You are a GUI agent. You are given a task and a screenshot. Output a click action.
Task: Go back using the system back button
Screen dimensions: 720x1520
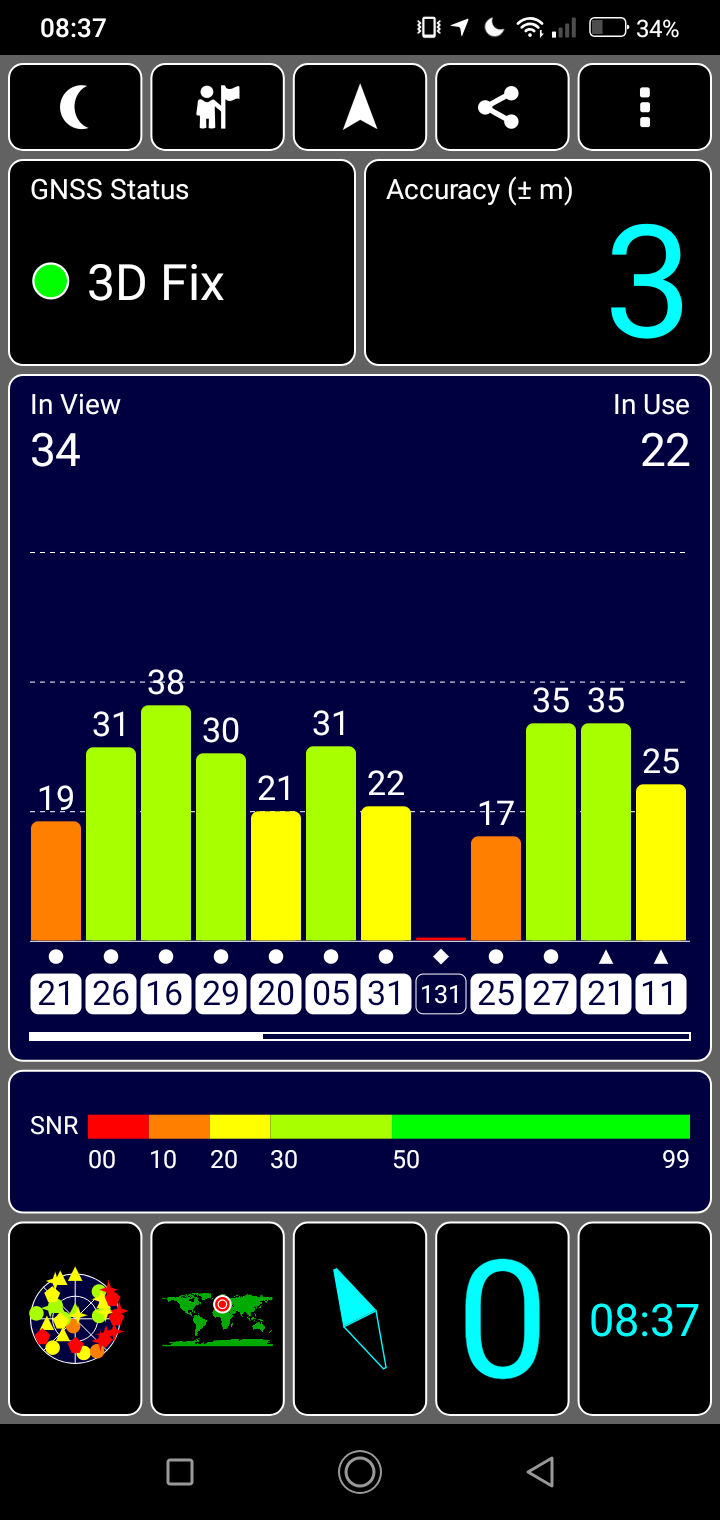coord(540,1471)
